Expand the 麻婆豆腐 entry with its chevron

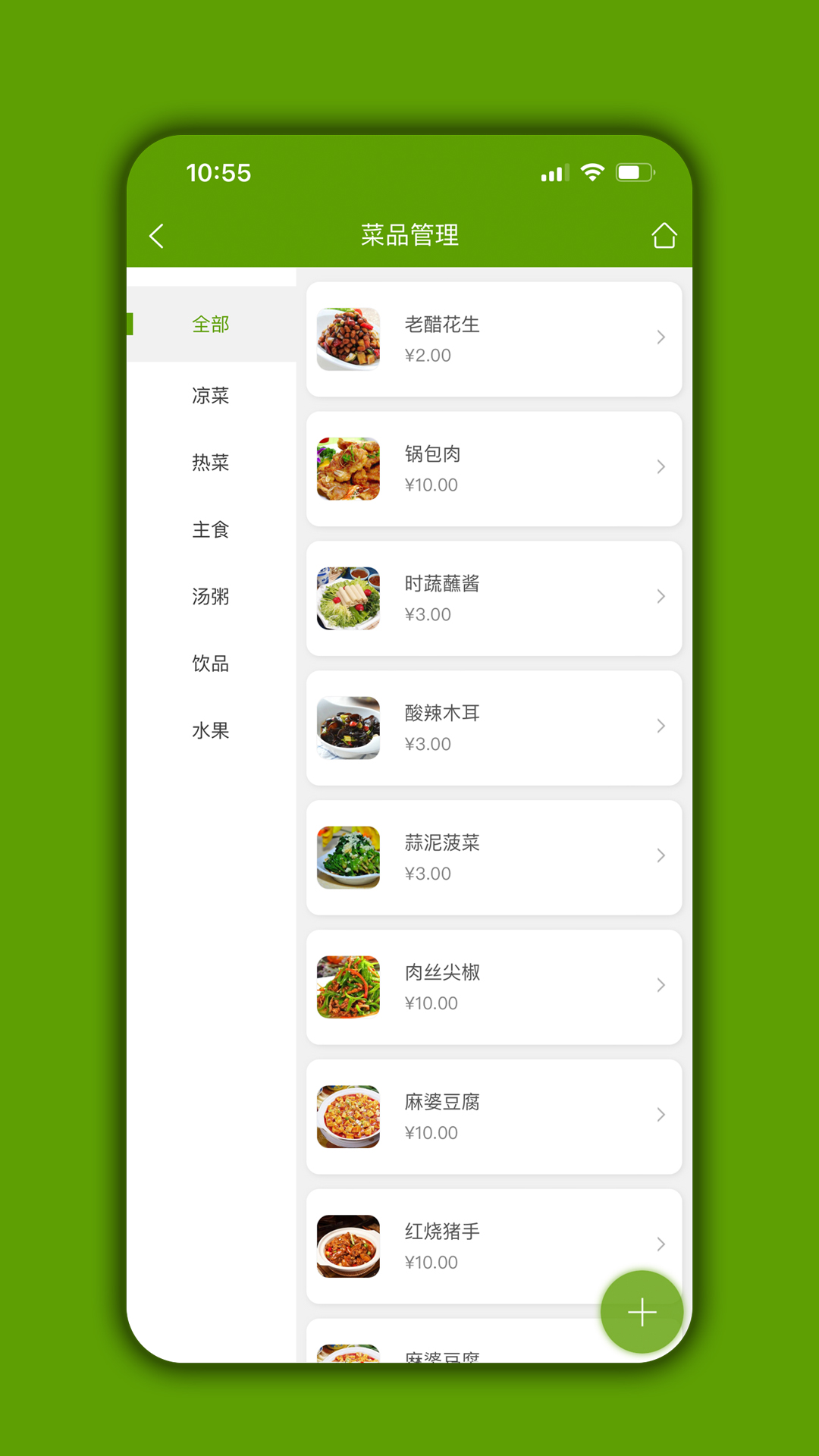(659, 1115)
